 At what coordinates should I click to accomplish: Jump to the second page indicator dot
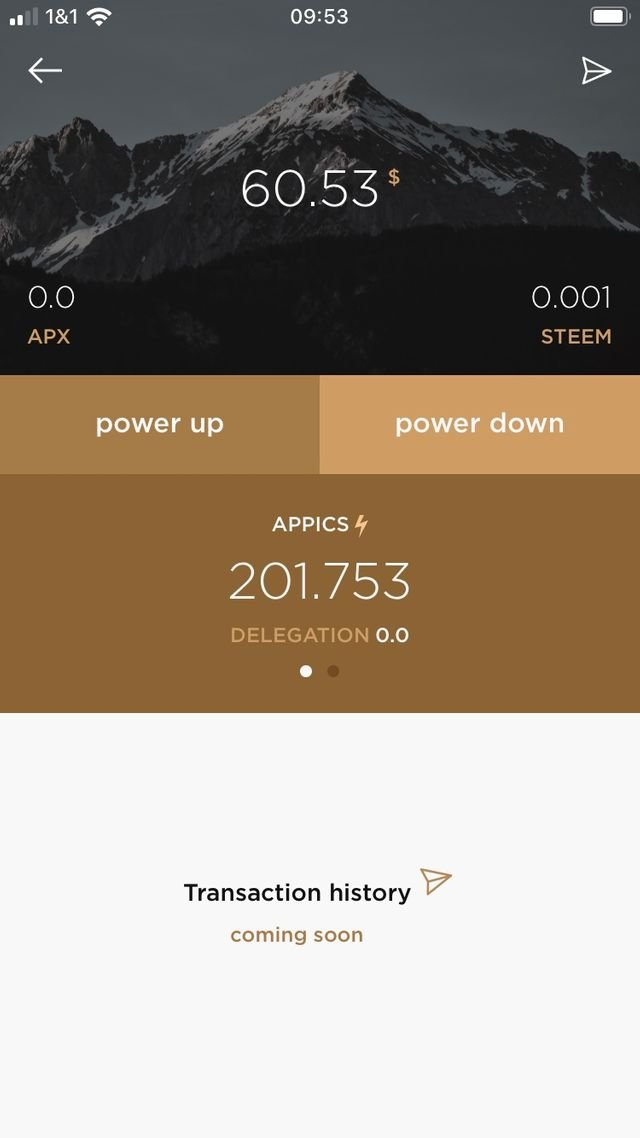click(x=333, y=671)
